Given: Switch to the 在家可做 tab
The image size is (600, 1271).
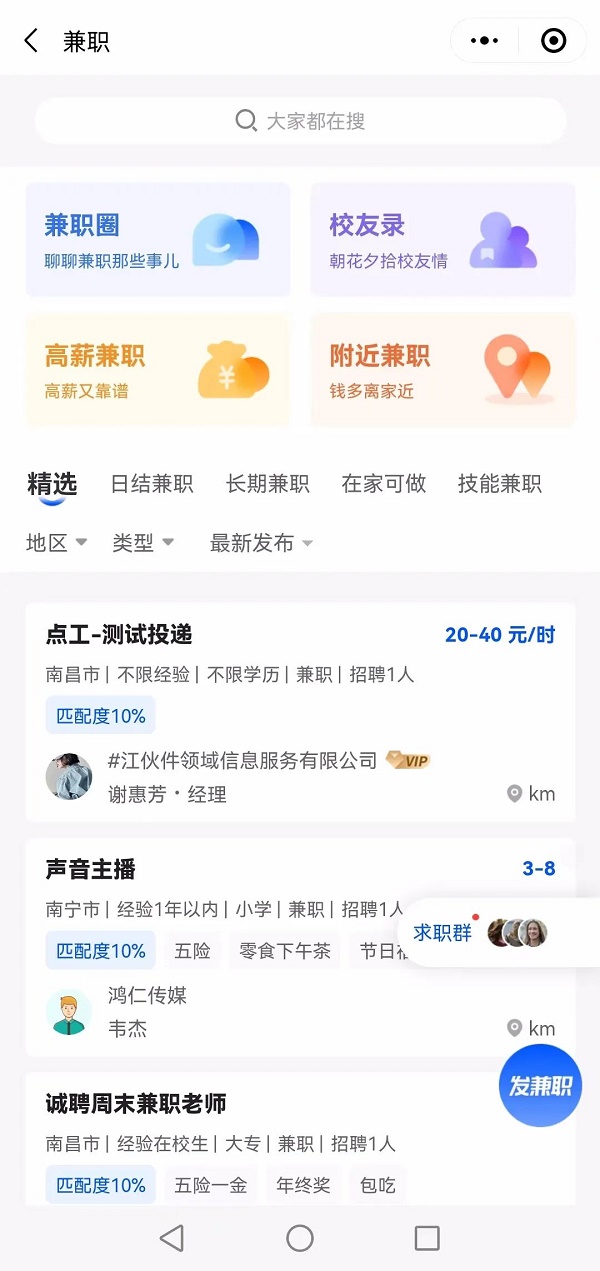Looking at the screenshot, I should (x=384, y=484).
